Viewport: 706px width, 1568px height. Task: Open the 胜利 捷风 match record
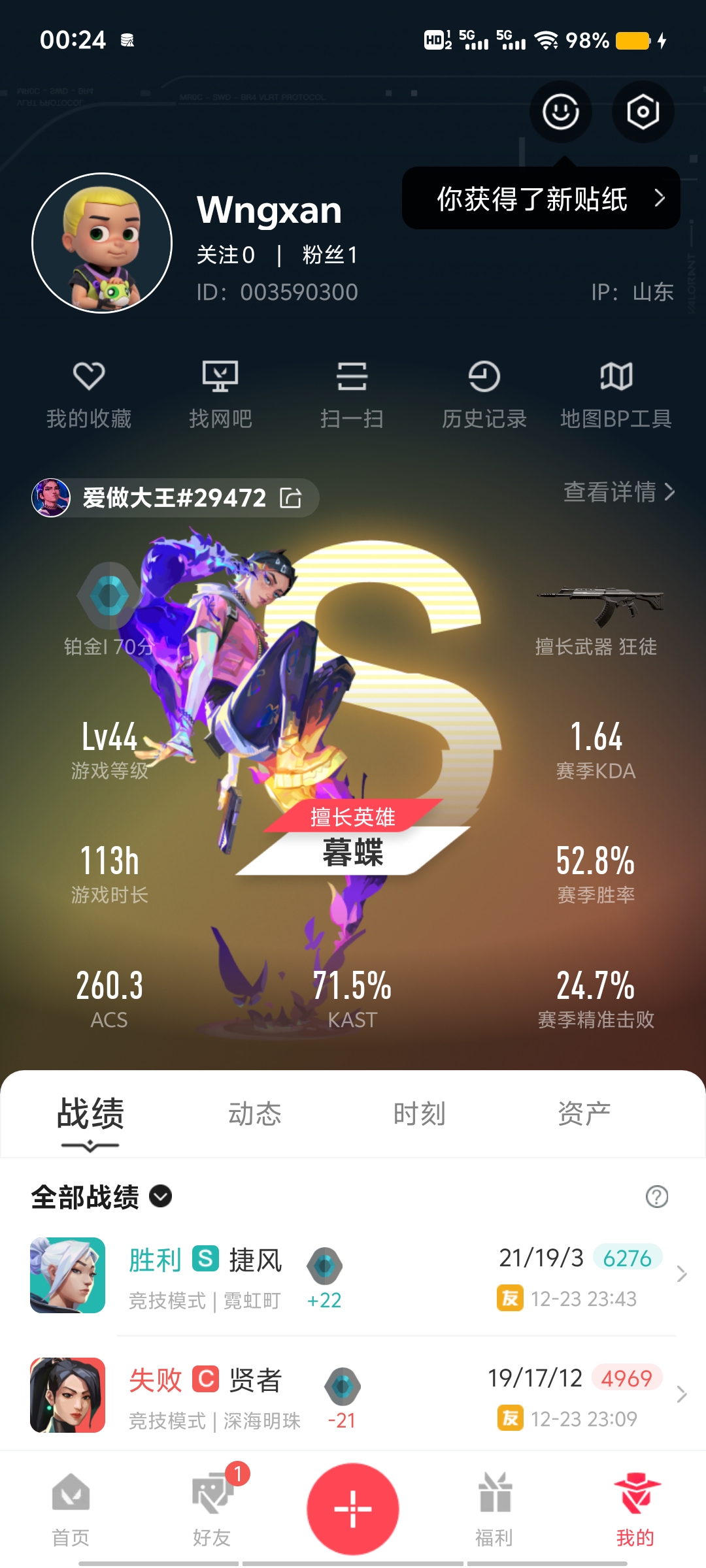353,1275
